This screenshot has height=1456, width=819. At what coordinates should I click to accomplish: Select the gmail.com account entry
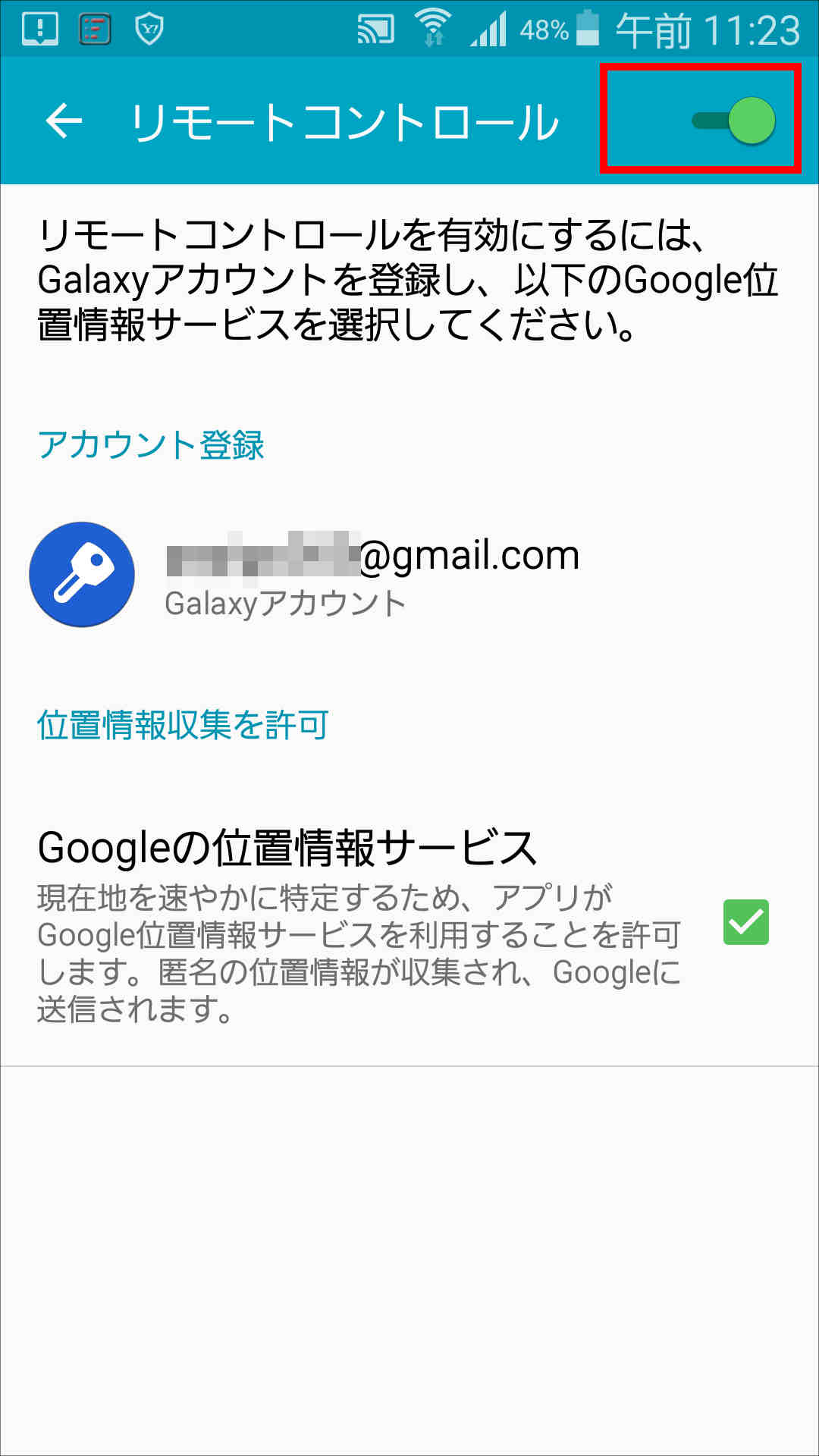click(372, 555)
